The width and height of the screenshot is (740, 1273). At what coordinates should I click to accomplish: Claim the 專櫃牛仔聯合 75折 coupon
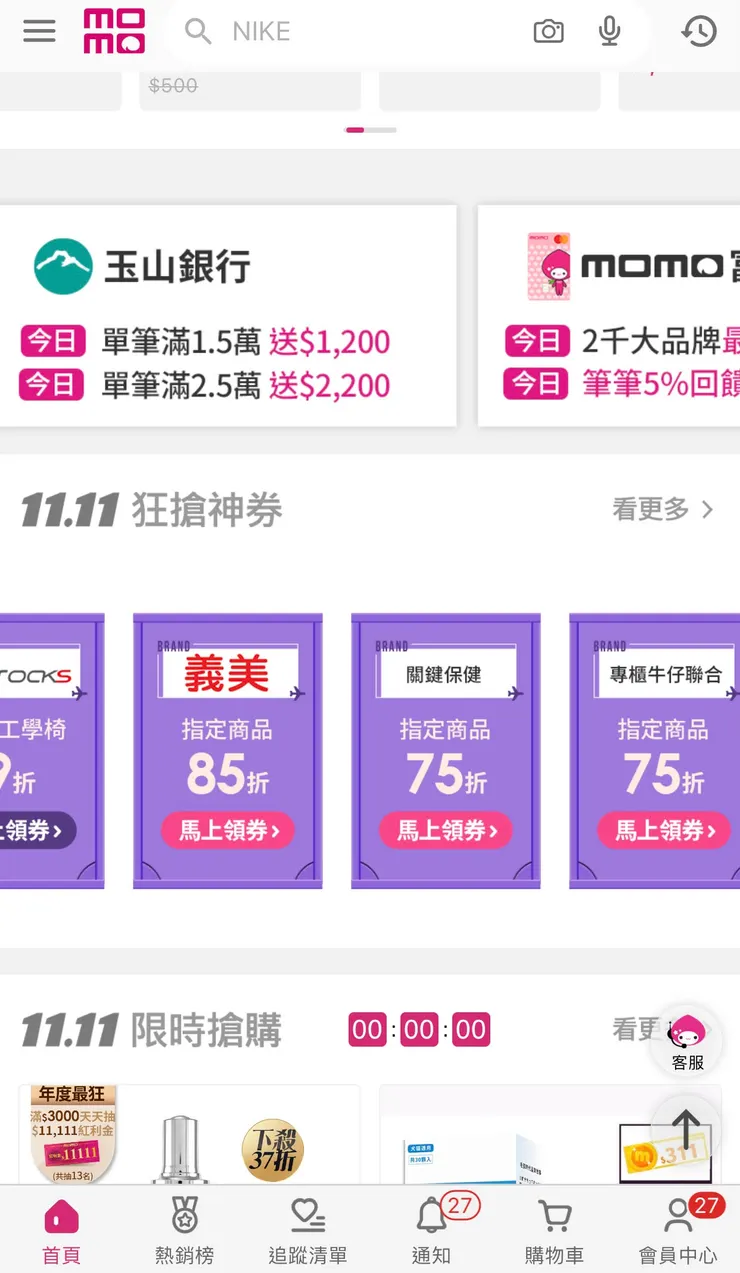[664, 830]
